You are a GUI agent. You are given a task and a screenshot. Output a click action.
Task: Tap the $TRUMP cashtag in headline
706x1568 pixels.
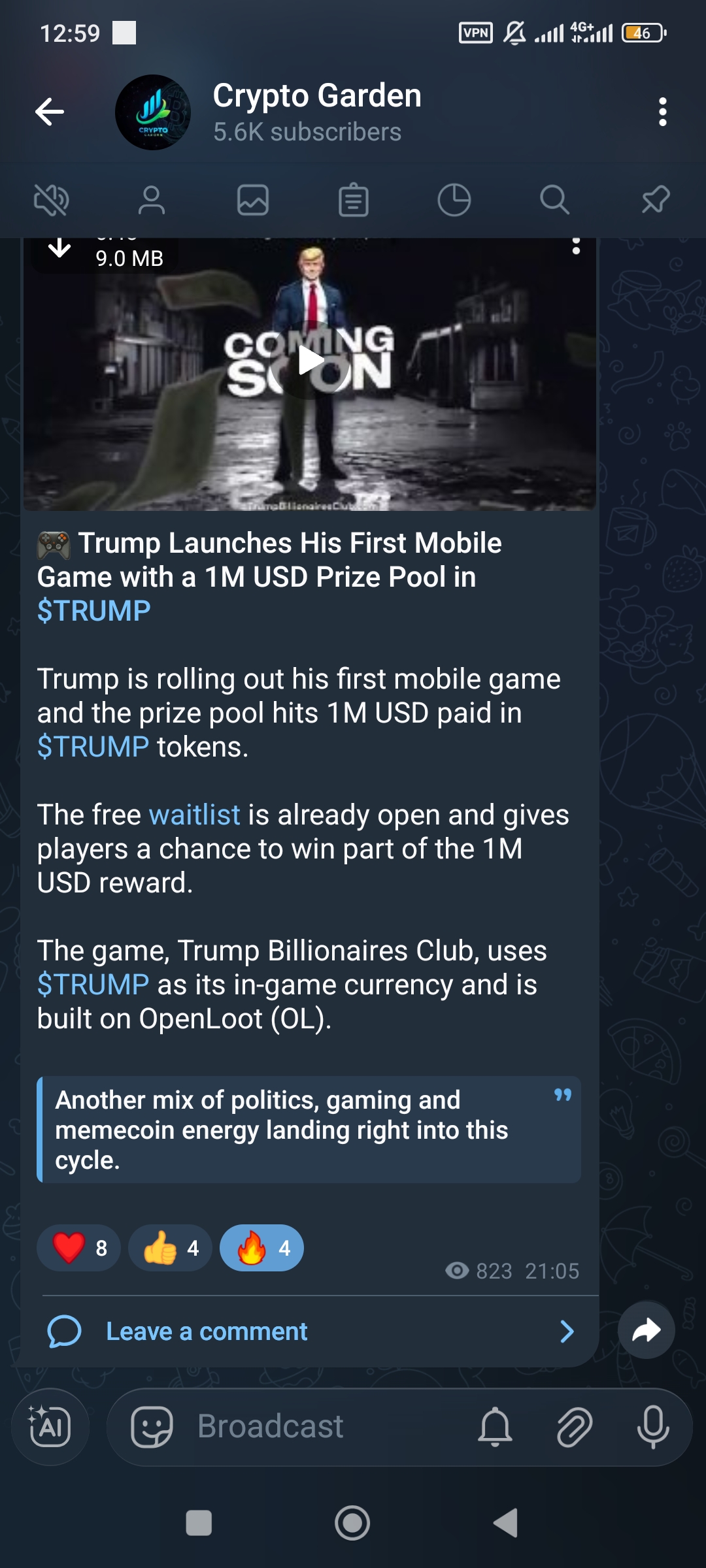tap(93, 612)
